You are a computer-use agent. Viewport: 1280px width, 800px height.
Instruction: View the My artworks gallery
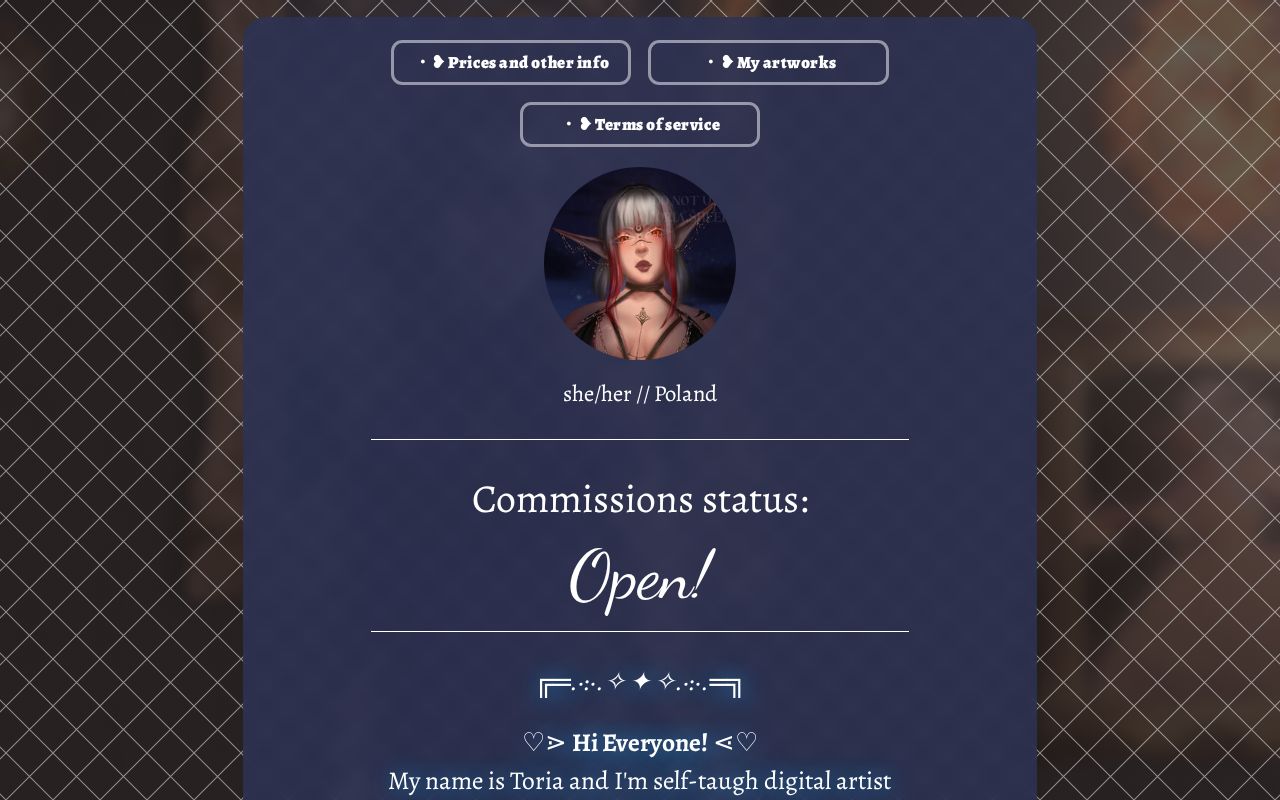768,63
